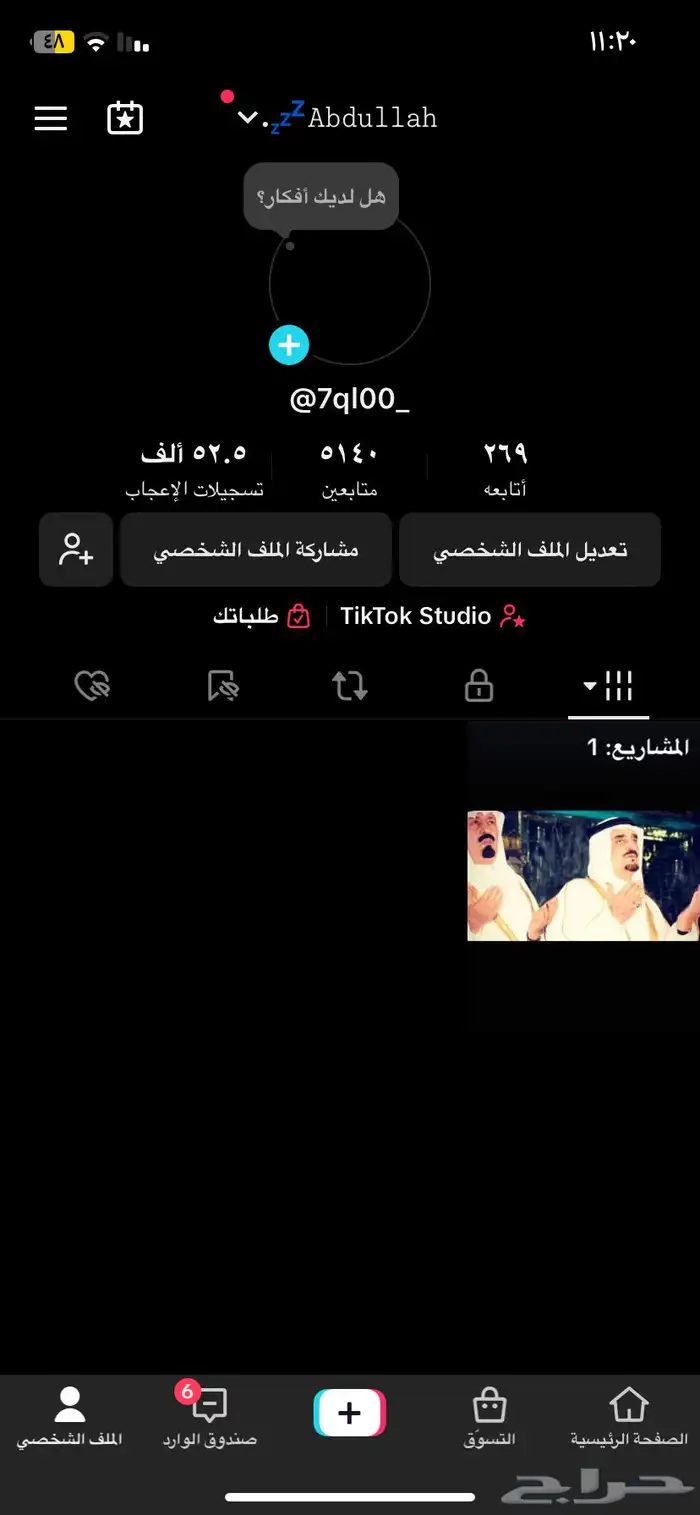This screenshot has width=700, height=1515.
Task: Switch to the hidden favorites bookmark tab
Action: coord(222,687)
